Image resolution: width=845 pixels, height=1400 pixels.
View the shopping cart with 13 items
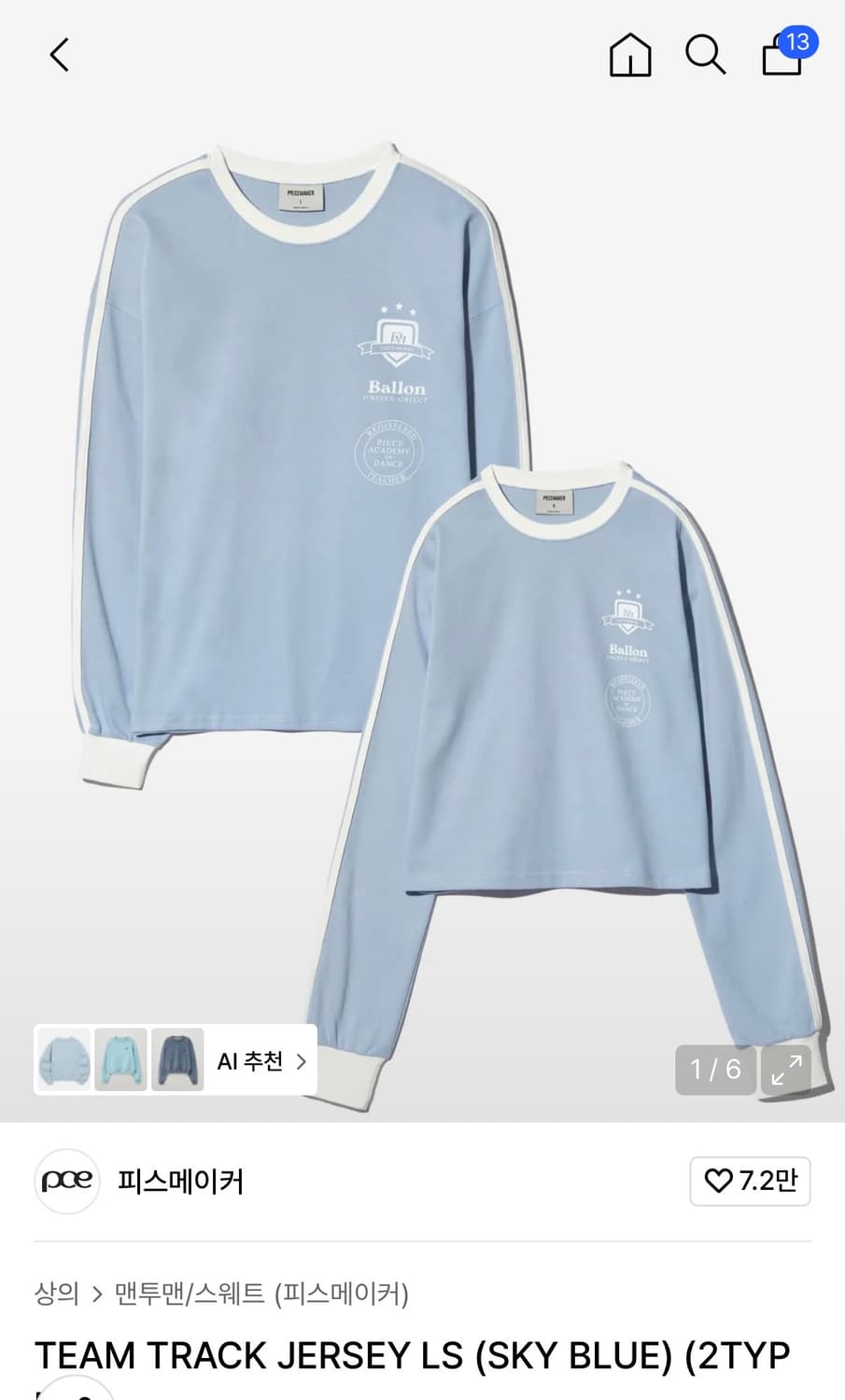point(781,56)
